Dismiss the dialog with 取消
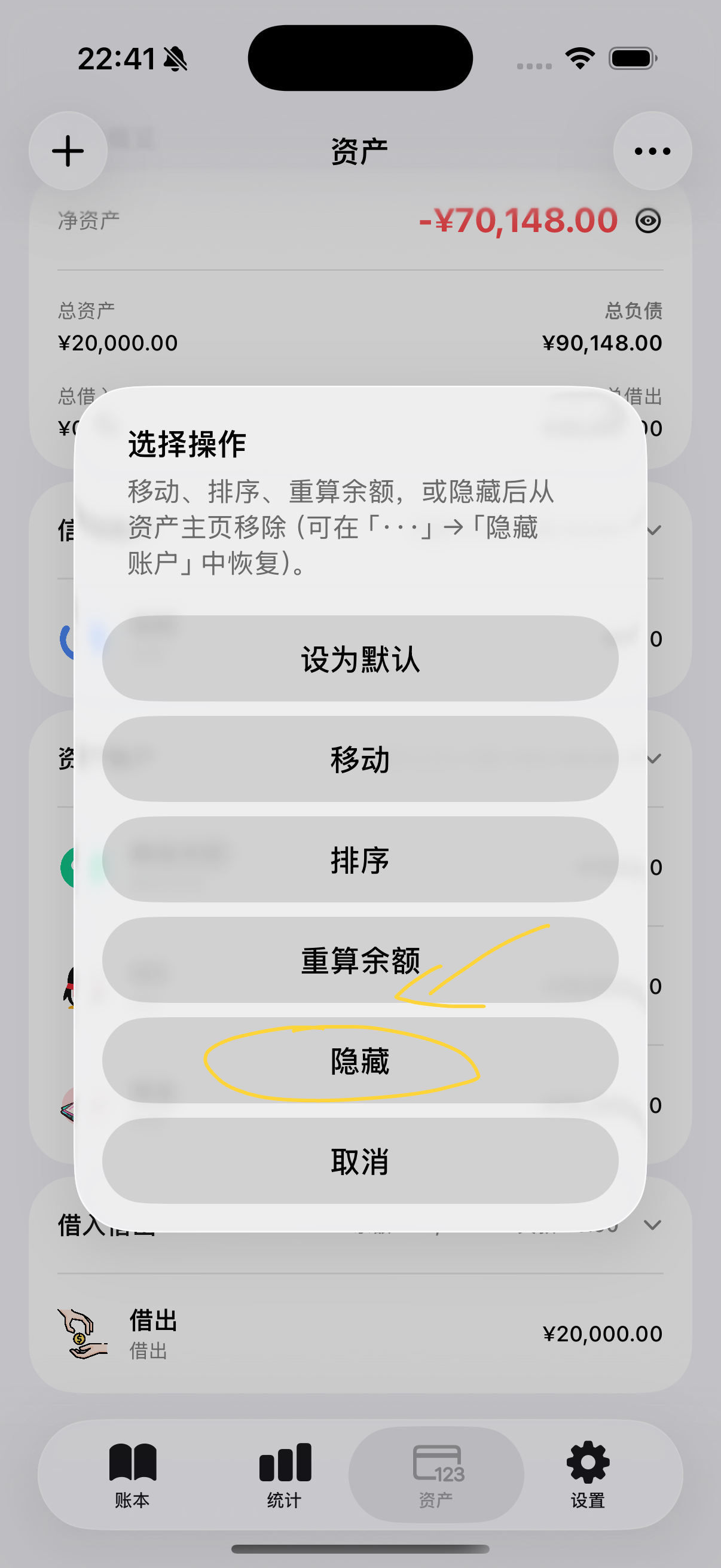The image size is (721, 1568). (360, 1161)
